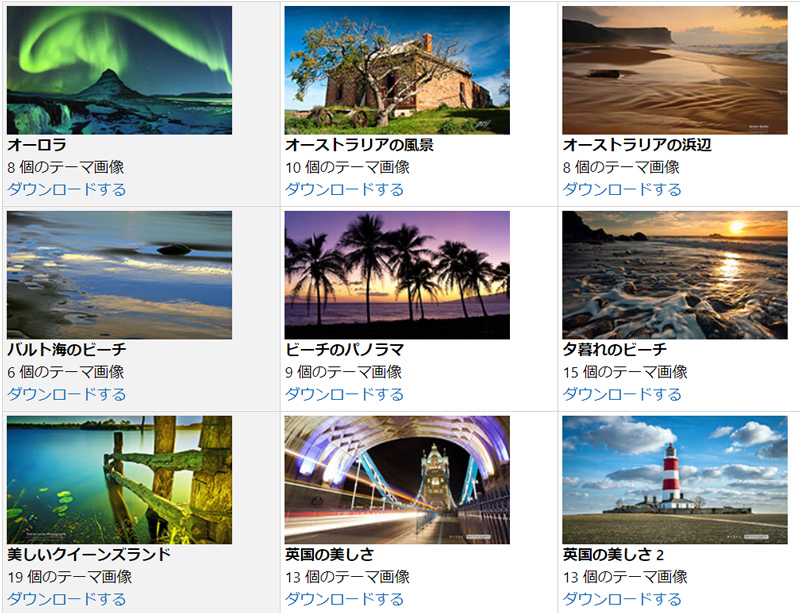This screenshot has height=613, width=800.
Task: Download the ビーチのパノラマ theme
Action: coord(344,394)
